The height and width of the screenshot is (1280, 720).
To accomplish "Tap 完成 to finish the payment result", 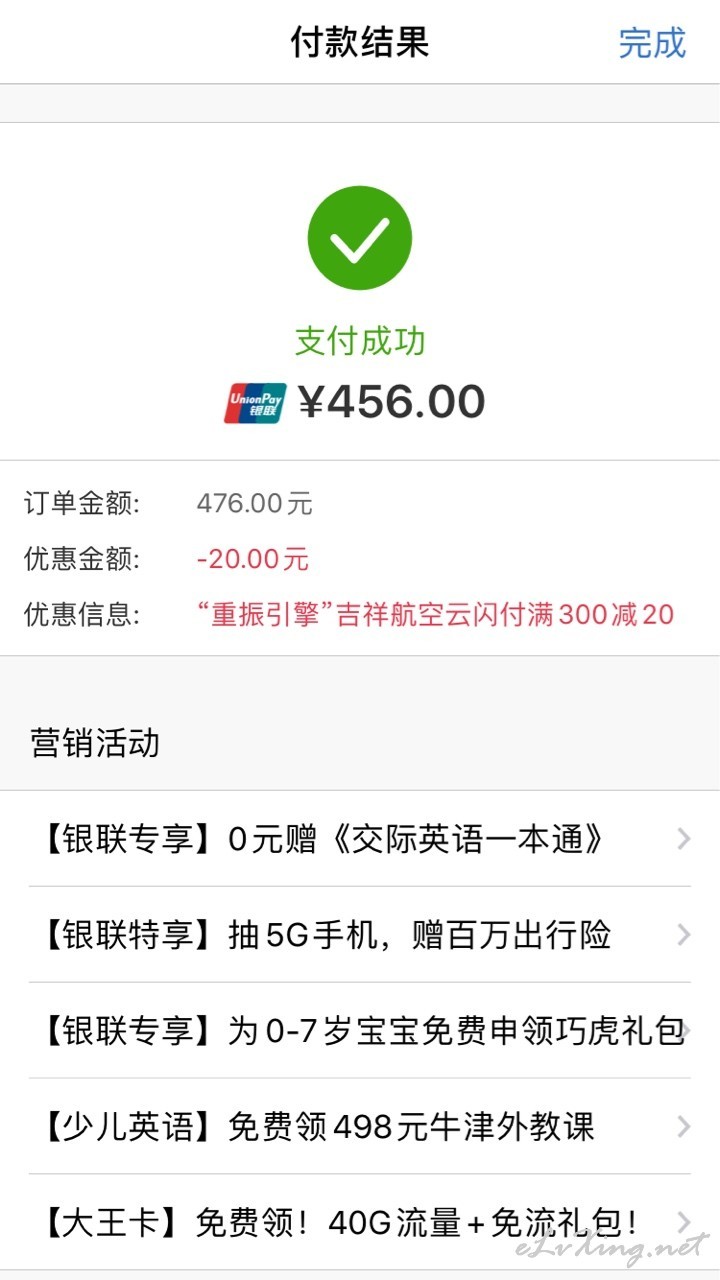I will [x=652, y=43].
